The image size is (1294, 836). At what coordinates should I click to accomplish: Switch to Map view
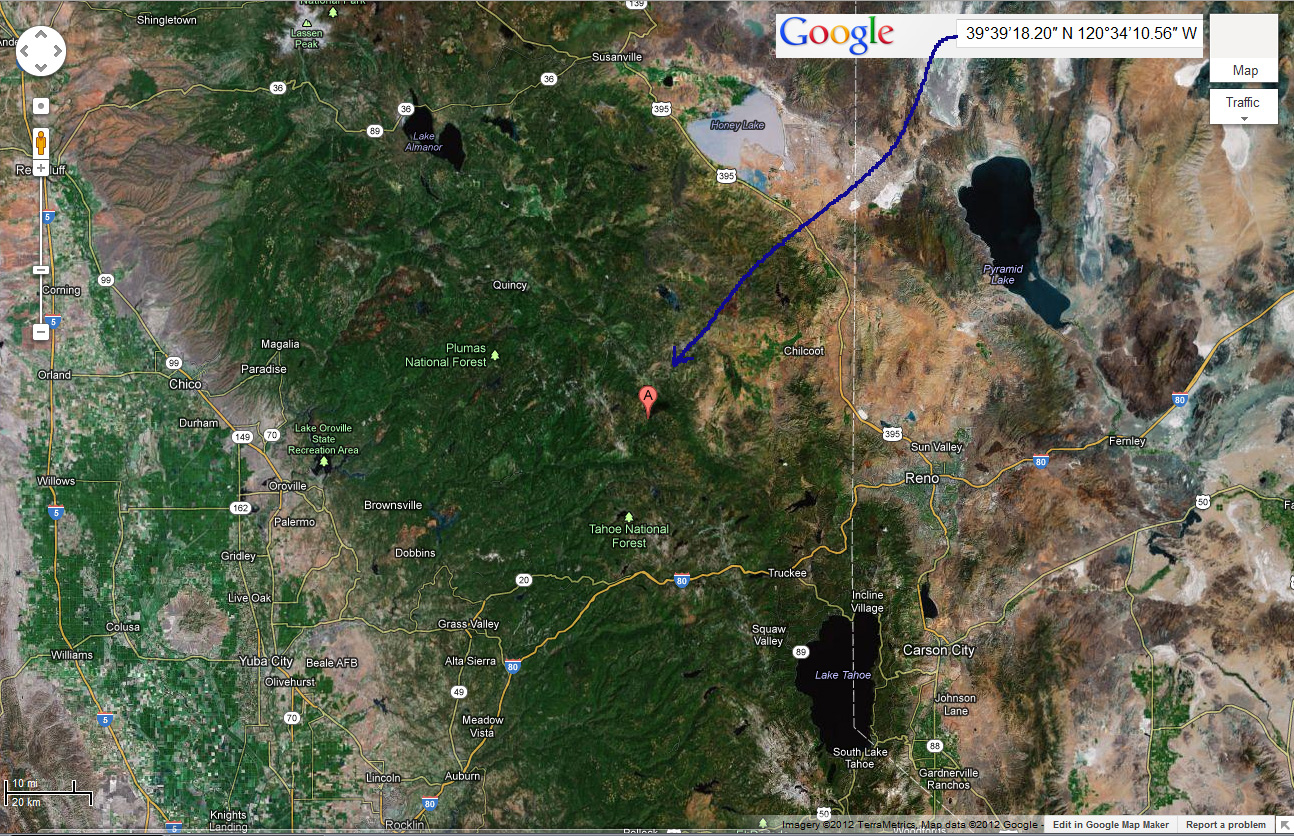[x=1244, y=70]
